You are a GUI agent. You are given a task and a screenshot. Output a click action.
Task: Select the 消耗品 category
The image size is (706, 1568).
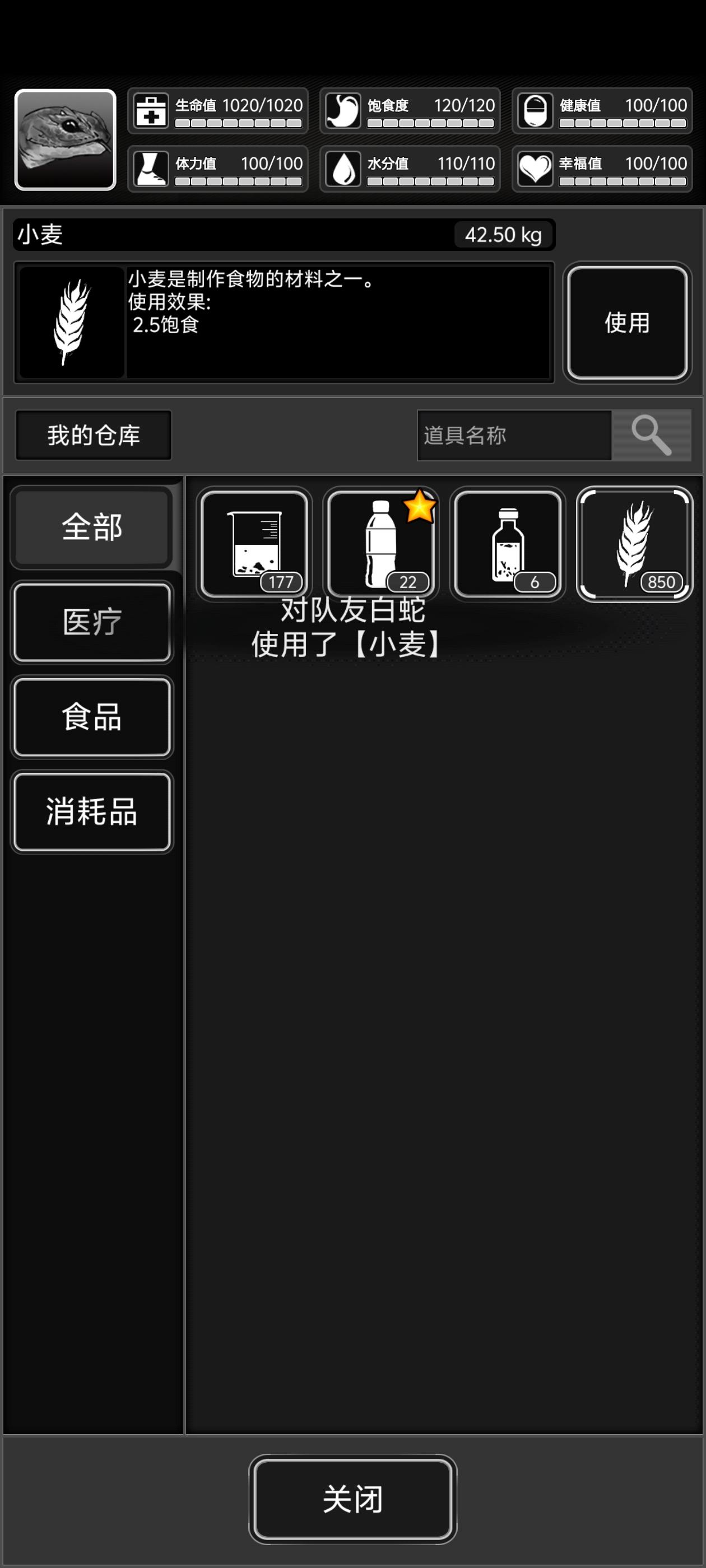click(x=92, y=812)
